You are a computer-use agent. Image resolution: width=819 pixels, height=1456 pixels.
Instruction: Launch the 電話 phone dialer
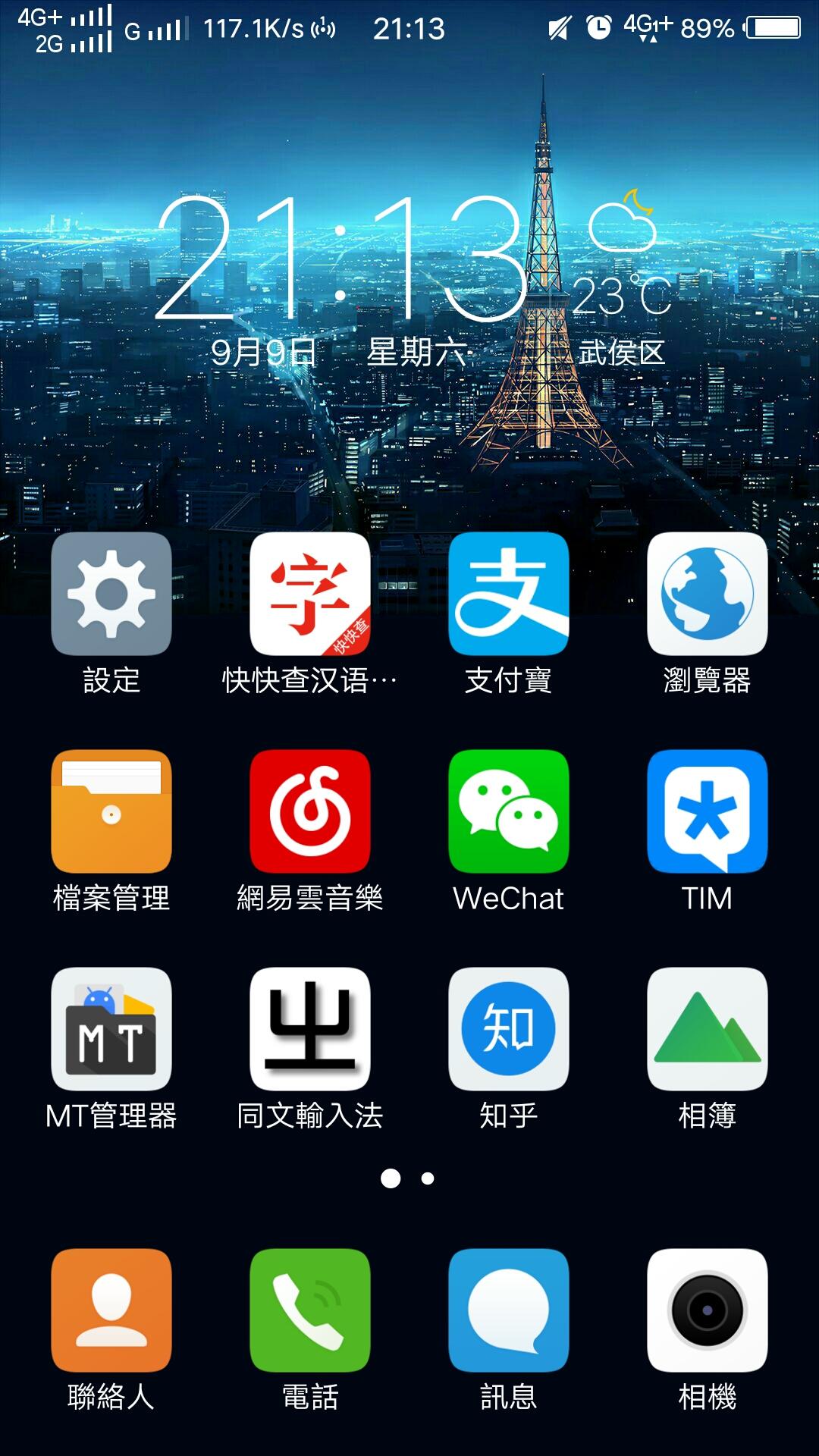310,1310
